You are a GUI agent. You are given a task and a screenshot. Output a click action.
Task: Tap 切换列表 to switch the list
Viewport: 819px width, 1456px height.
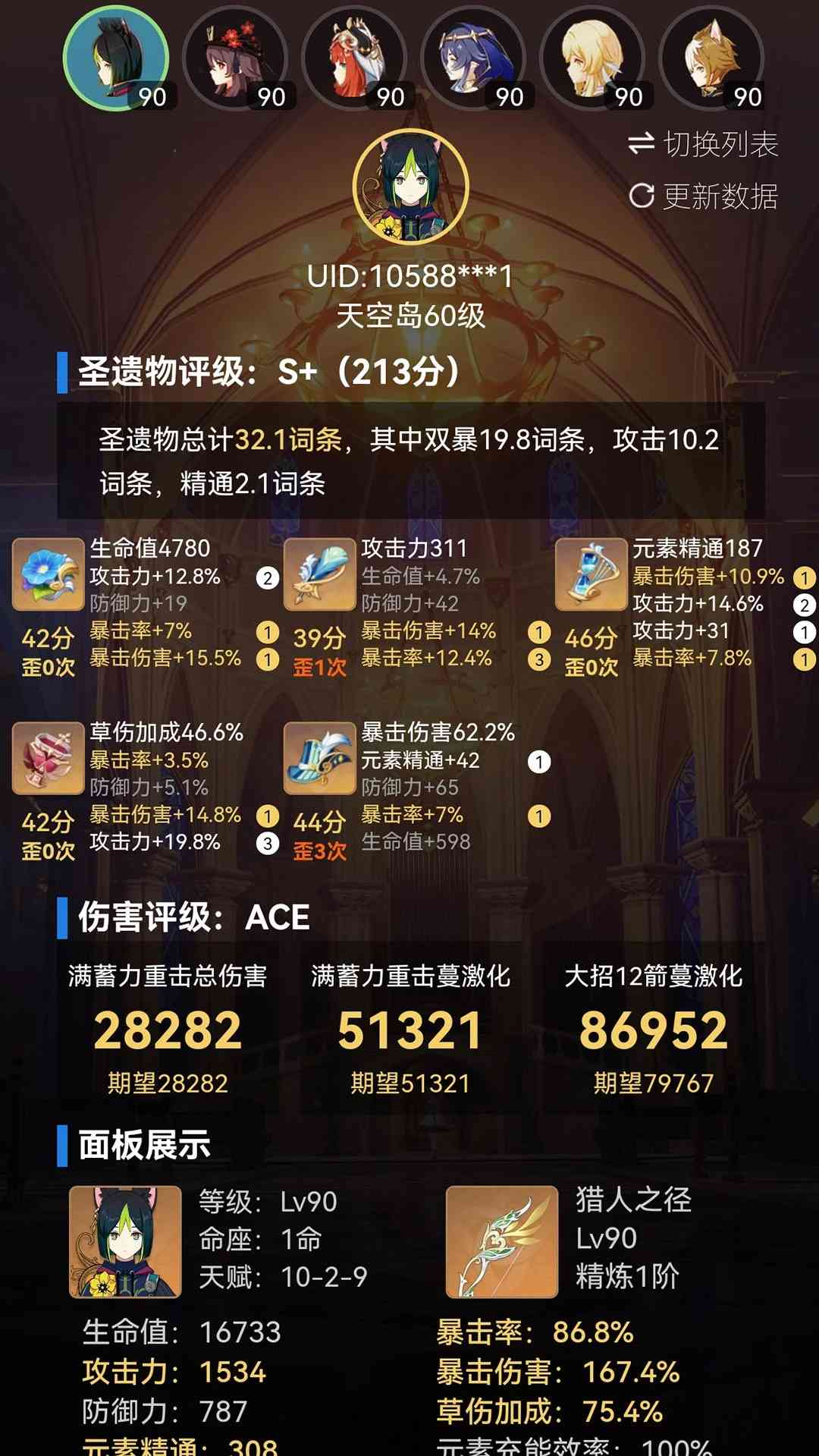(704, 144)
